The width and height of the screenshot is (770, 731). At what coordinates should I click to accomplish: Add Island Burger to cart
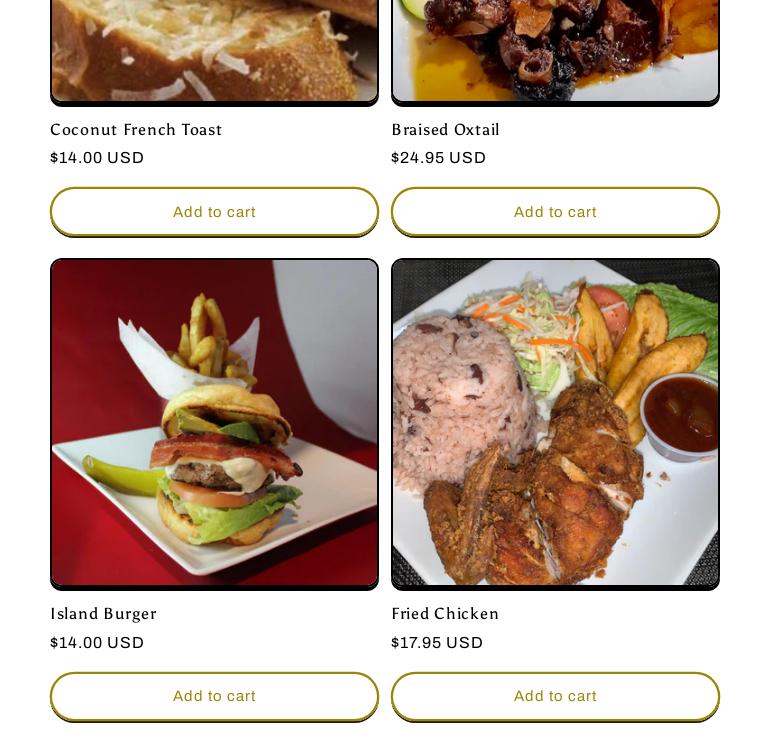[214, 696]
